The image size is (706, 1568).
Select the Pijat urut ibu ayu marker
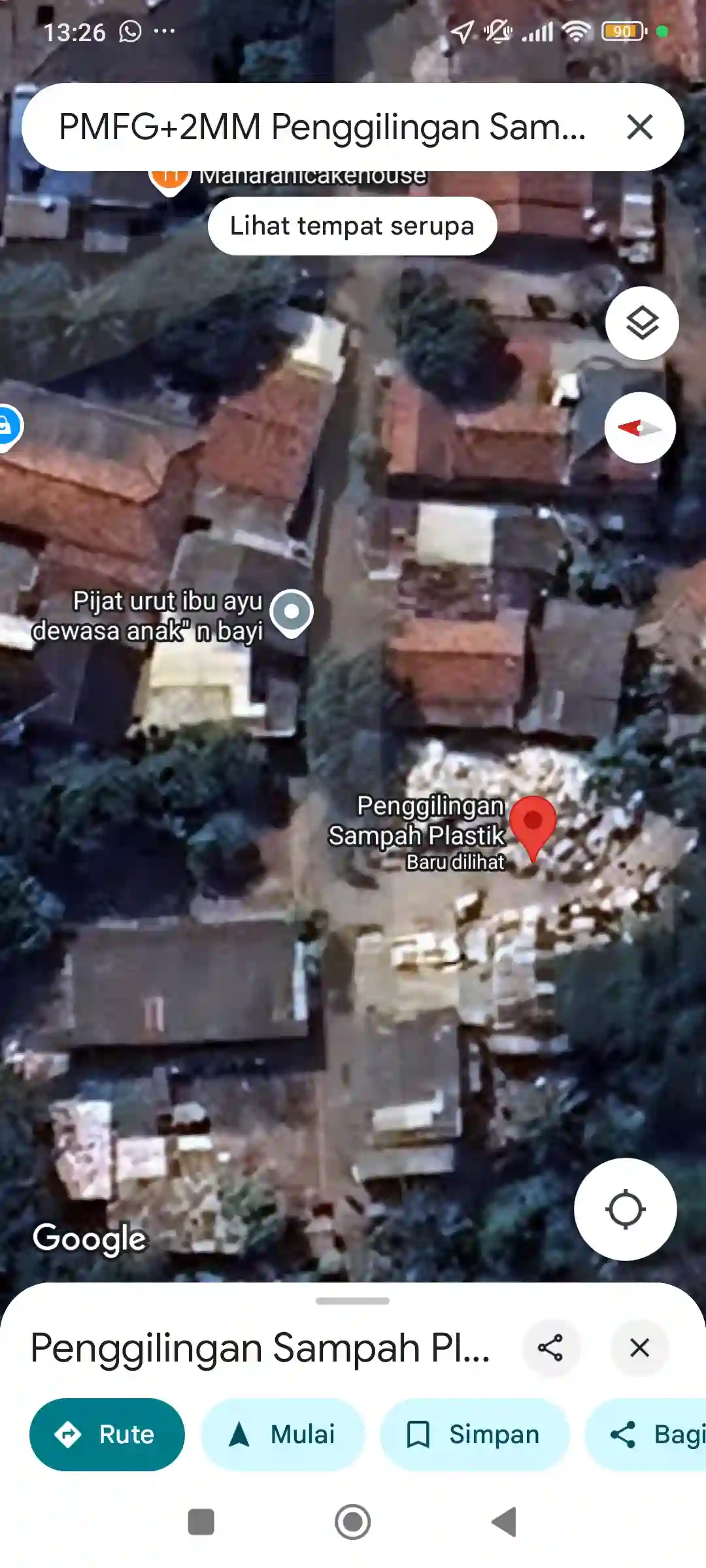(292, 612)
